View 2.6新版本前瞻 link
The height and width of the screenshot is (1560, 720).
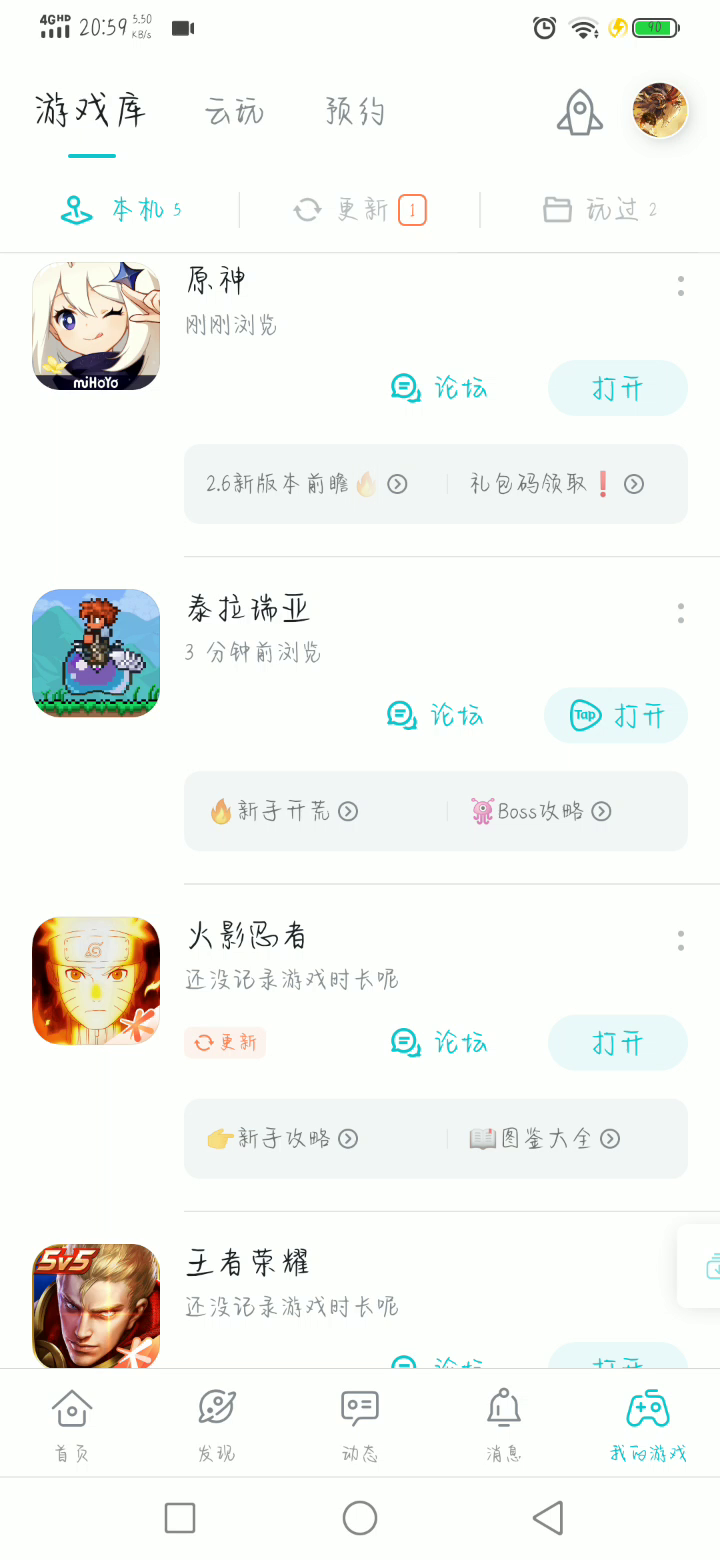[306, 484]
